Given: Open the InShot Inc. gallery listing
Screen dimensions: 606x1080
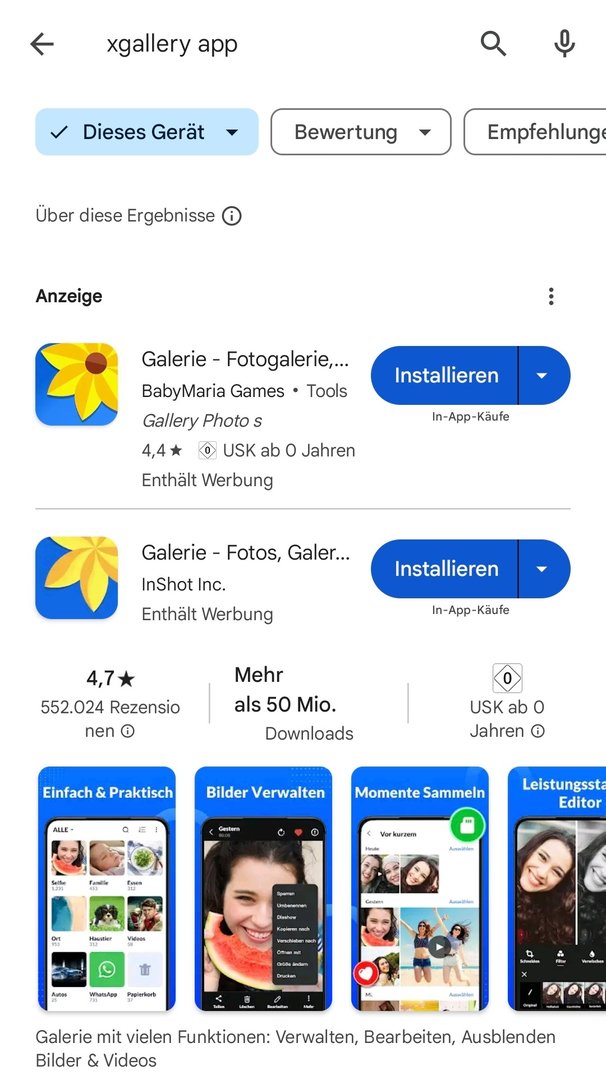Looking at the screenshot, I should [x=246, y=554].
